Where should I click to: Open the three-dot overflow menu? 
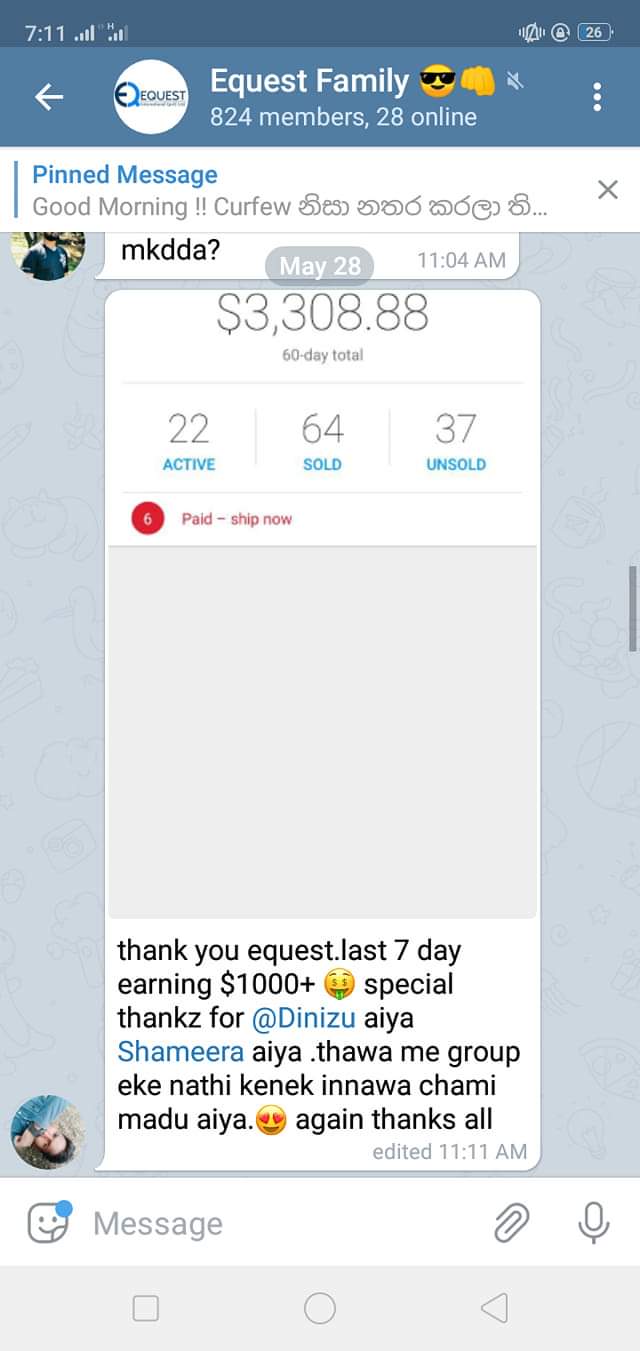597,97
